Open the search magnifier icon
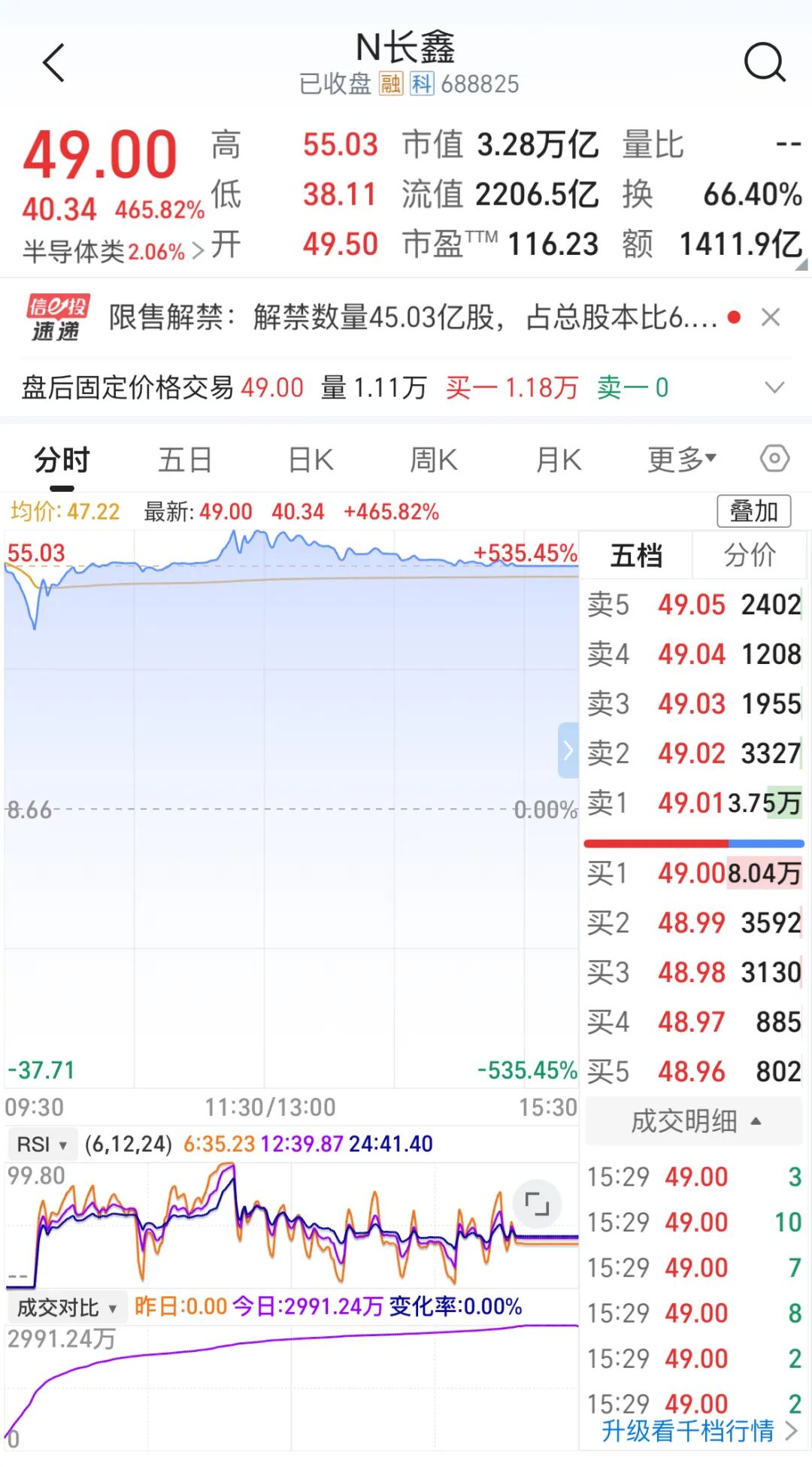812x1467 pixels. [765, 63]
